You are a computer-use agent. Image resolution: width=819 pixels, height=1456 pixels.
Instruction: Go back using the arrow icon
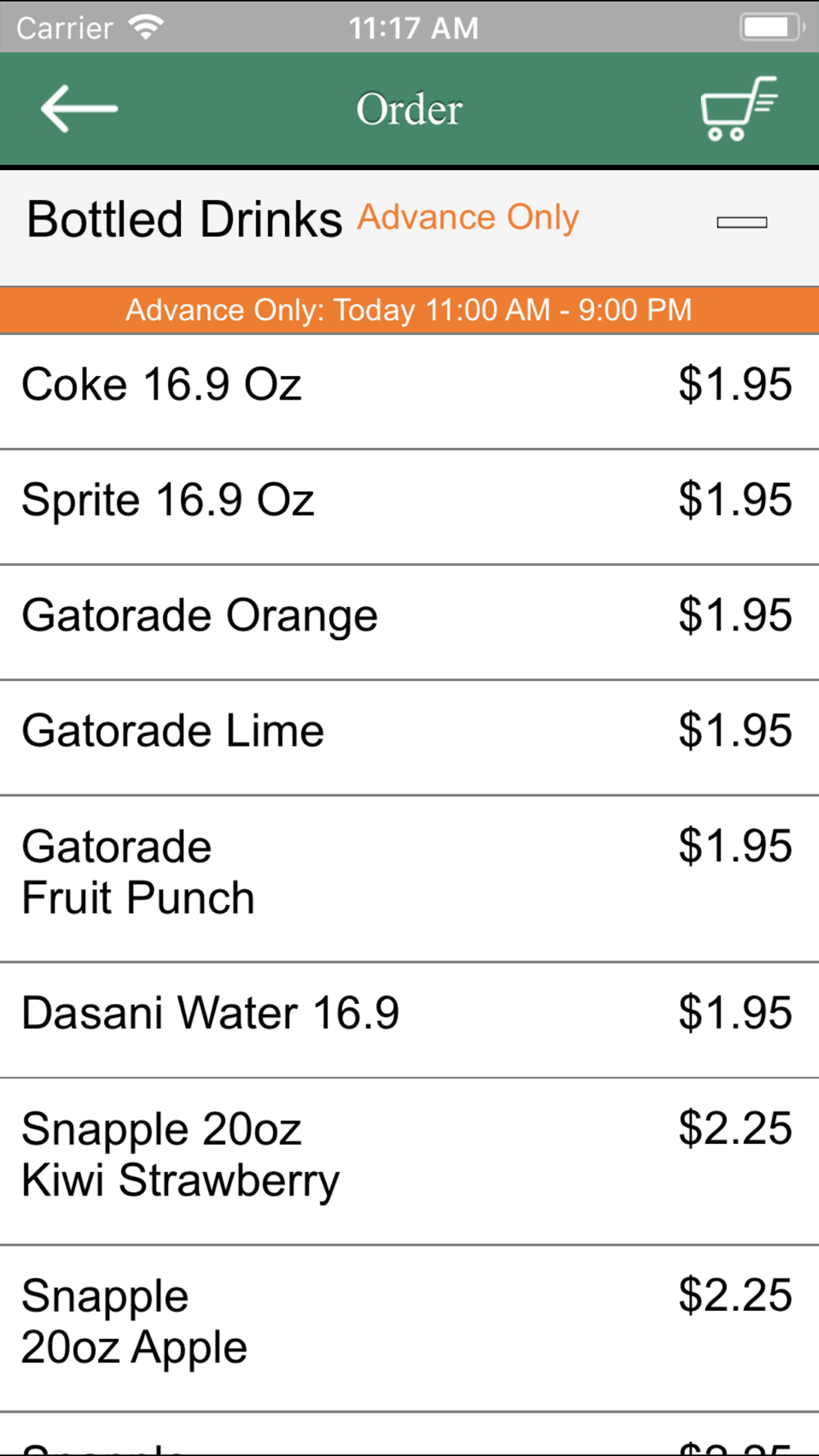click(x=79, y=109)
